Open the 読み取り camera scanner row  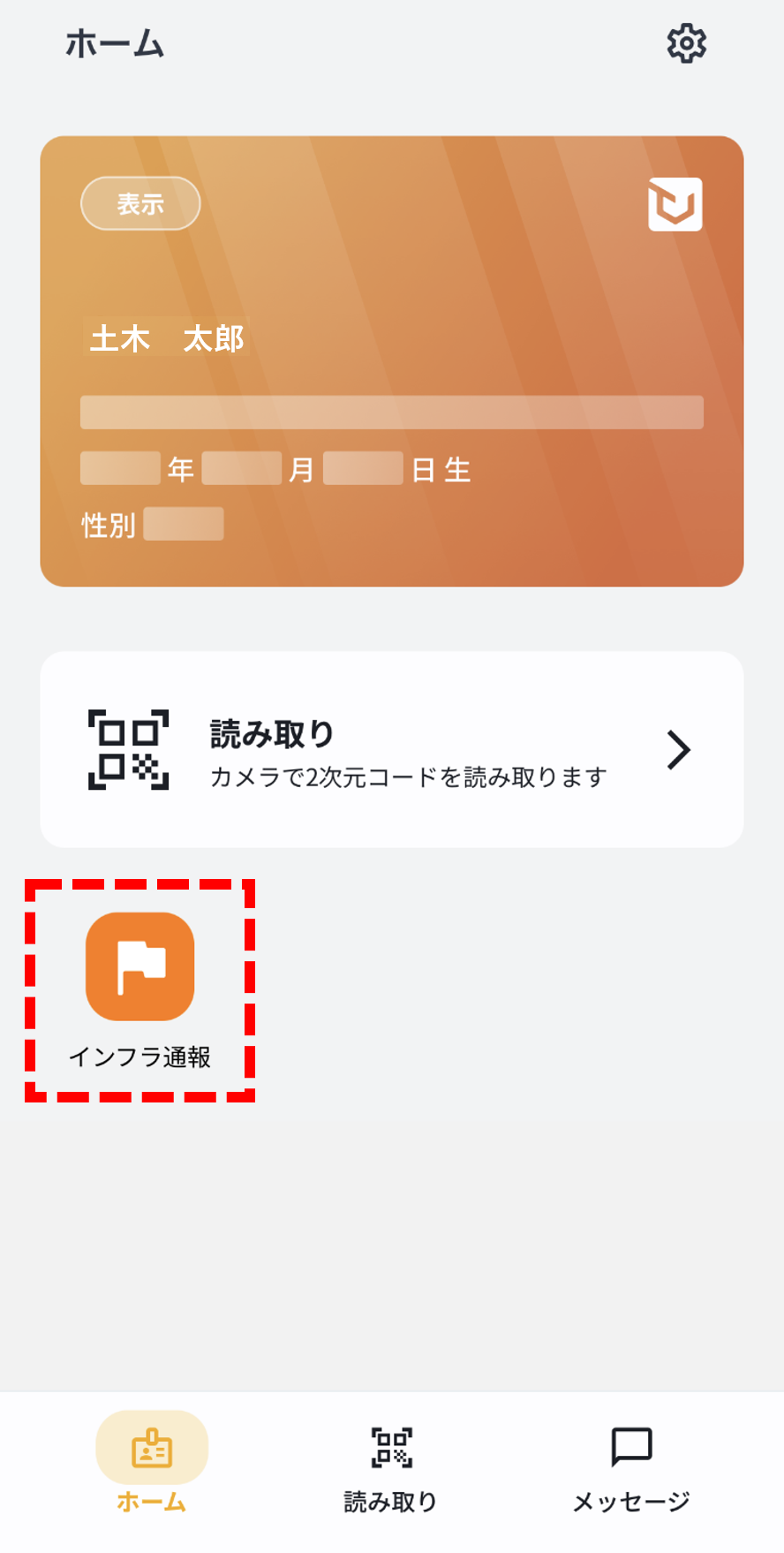(x=391, y=748)
